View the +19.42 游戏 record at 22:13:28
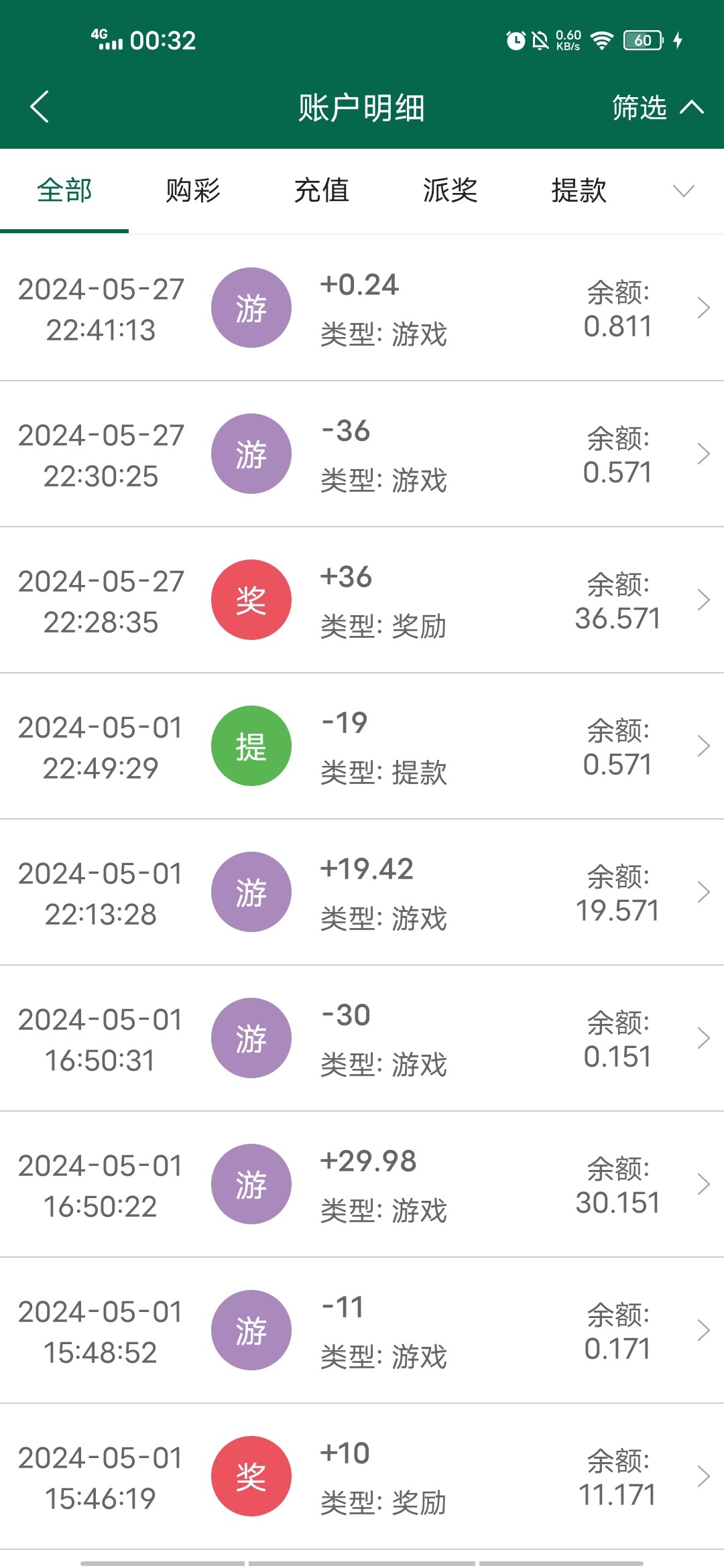 [x=362, y=893]
